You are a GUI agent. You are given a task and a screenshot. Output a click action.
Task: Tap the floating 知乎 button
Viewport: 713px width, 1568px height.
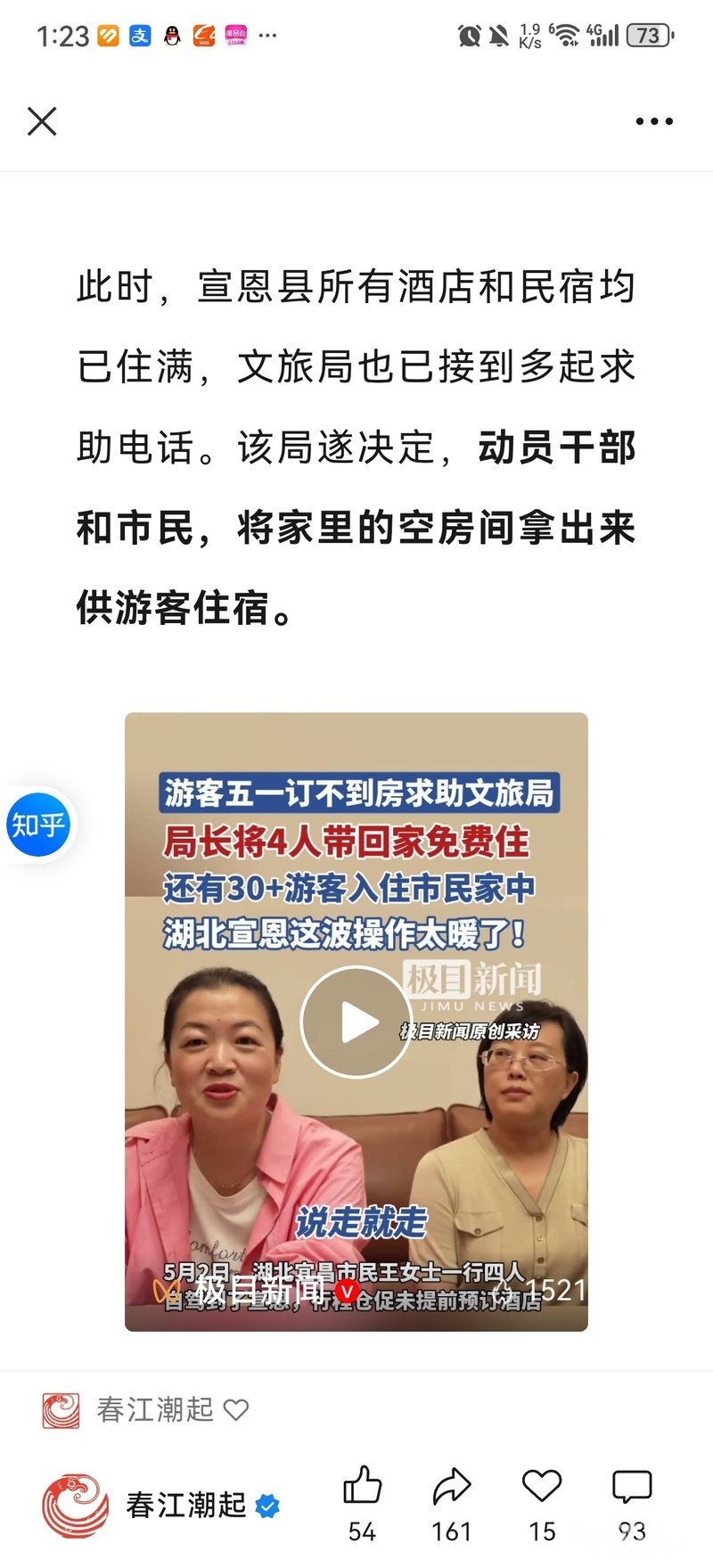pyautogui.click(x=37, y=825)
